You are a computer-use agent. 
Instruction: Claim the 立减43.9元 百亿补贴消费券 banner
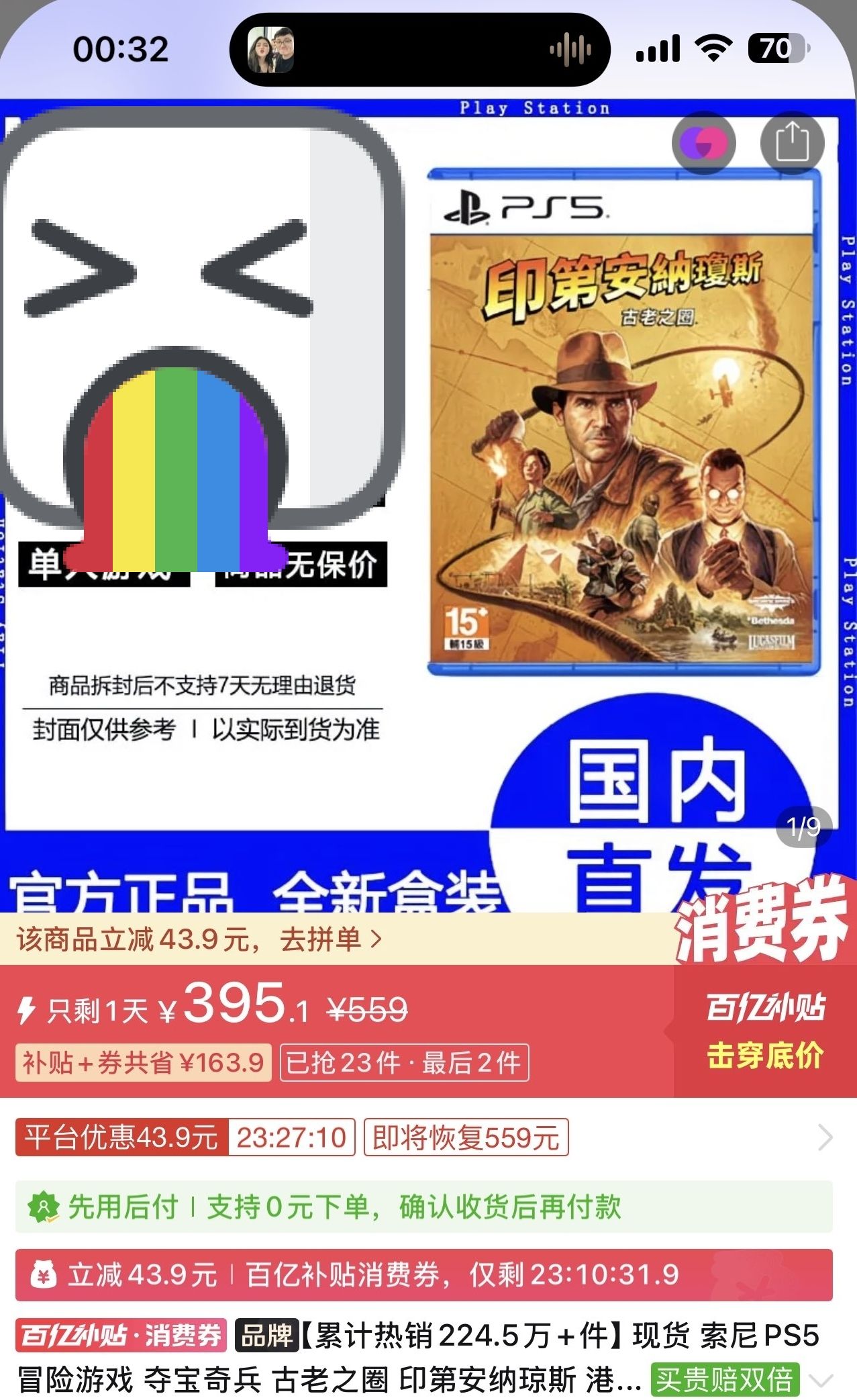(x=423, y=1274)
